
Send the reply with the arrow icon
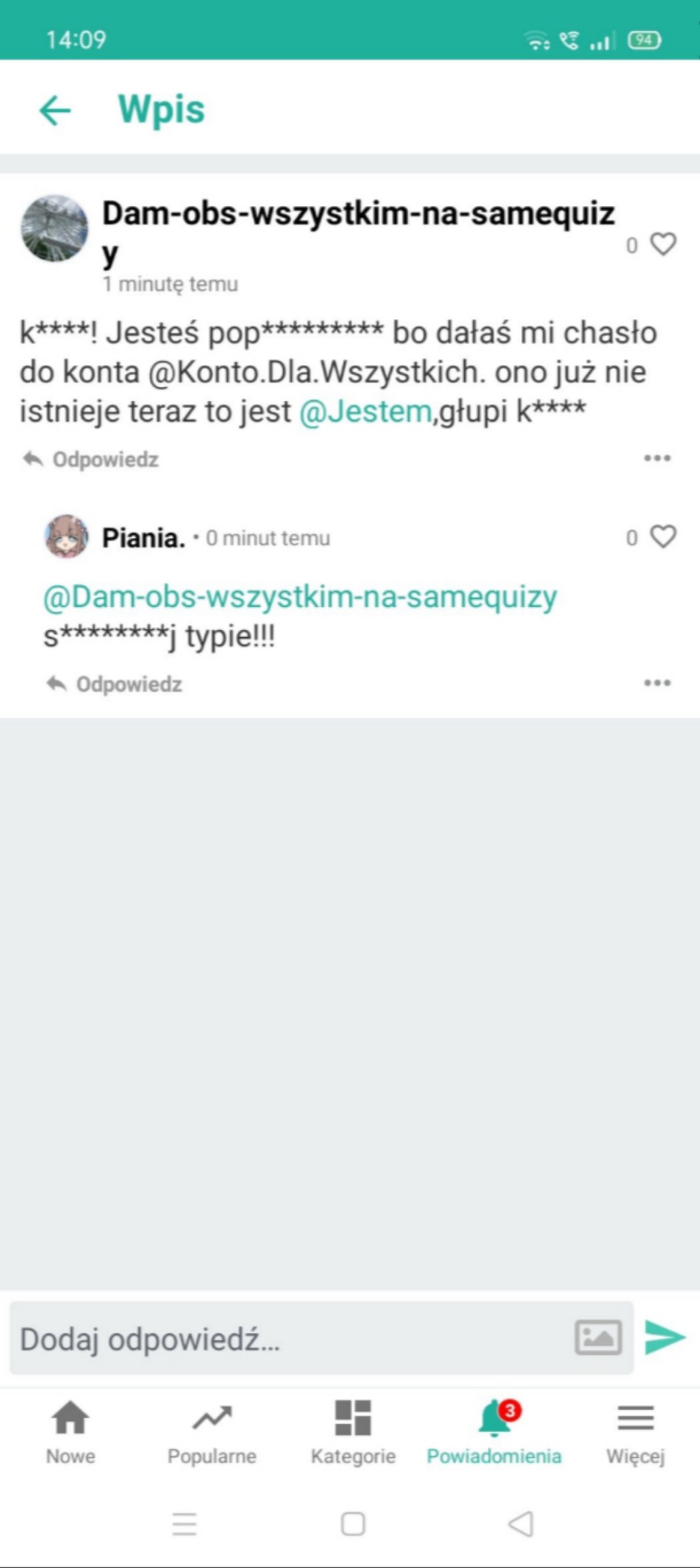pyautogui.click(x=665, y=1338)
